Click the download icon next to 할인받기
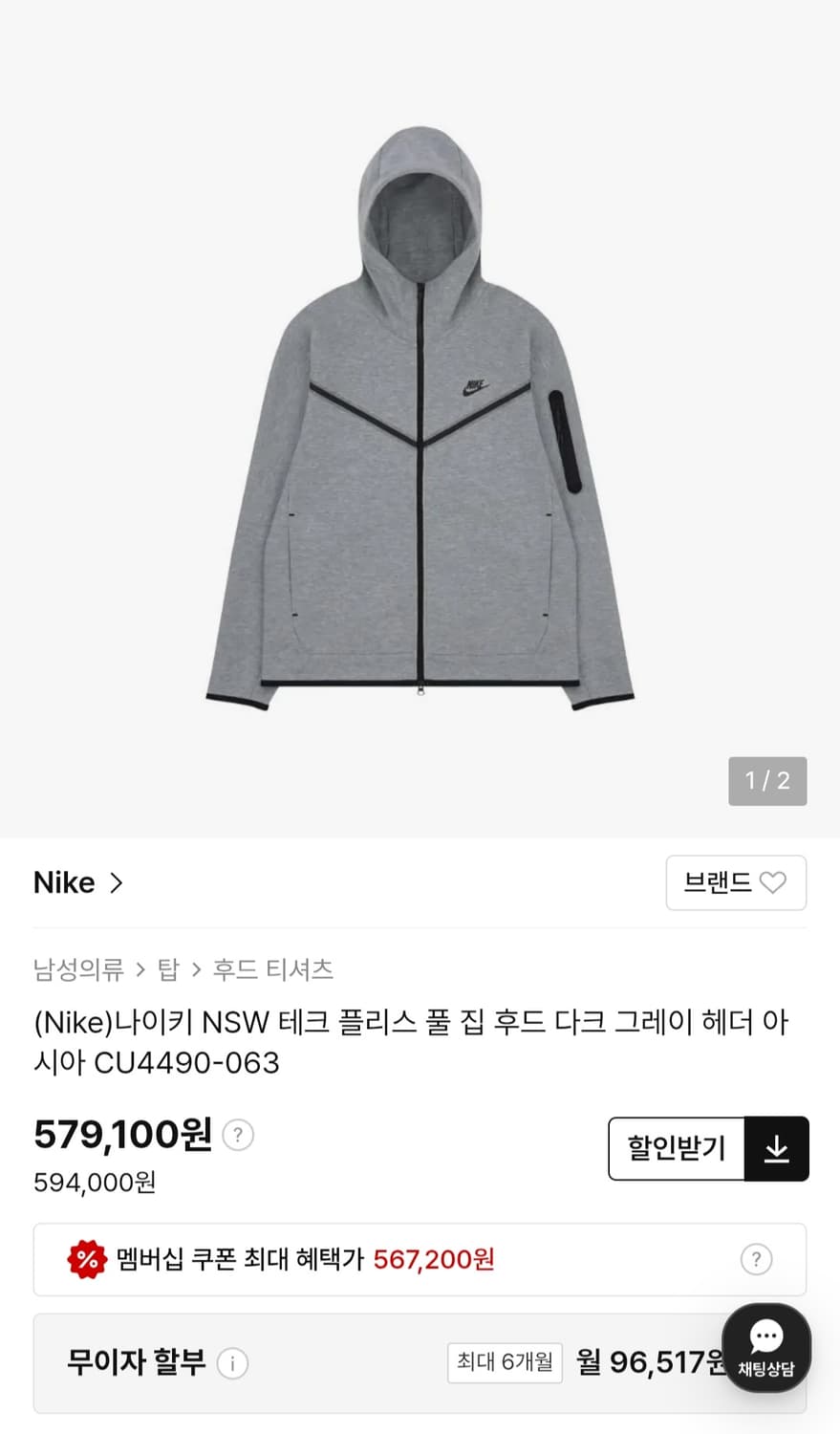840x1434 pixels. click(x=776, y=1149)
